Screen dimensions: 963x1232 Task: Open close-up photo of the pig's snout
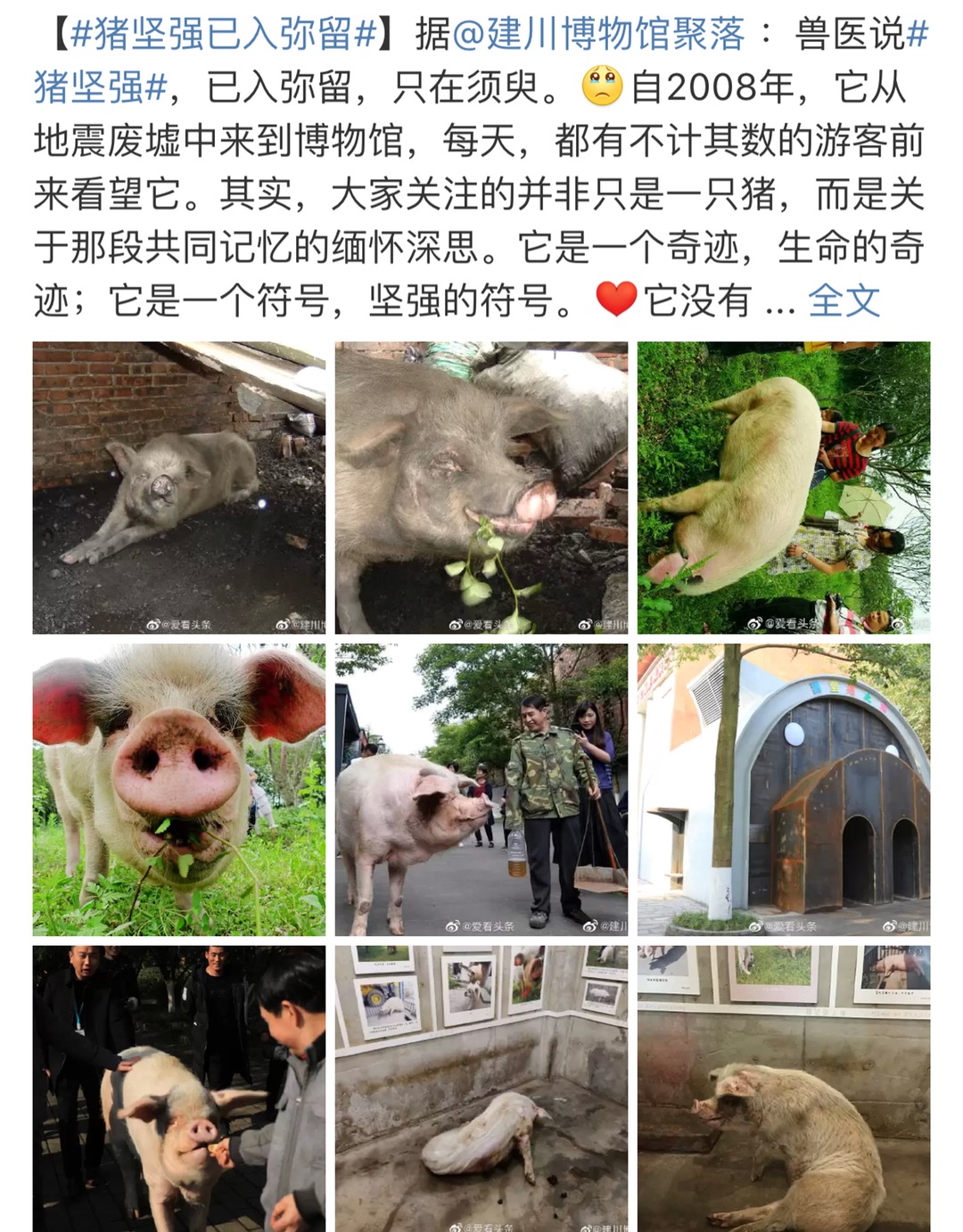(178, 790)
